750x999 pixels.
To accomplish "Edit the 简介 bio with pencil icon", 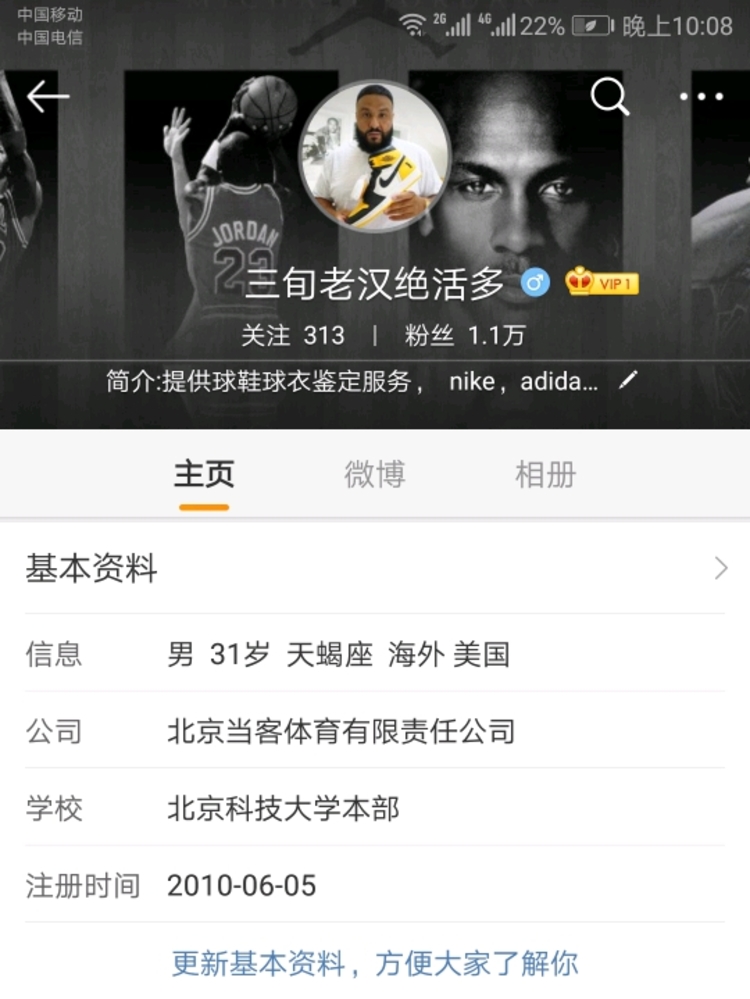I will 628,381.
